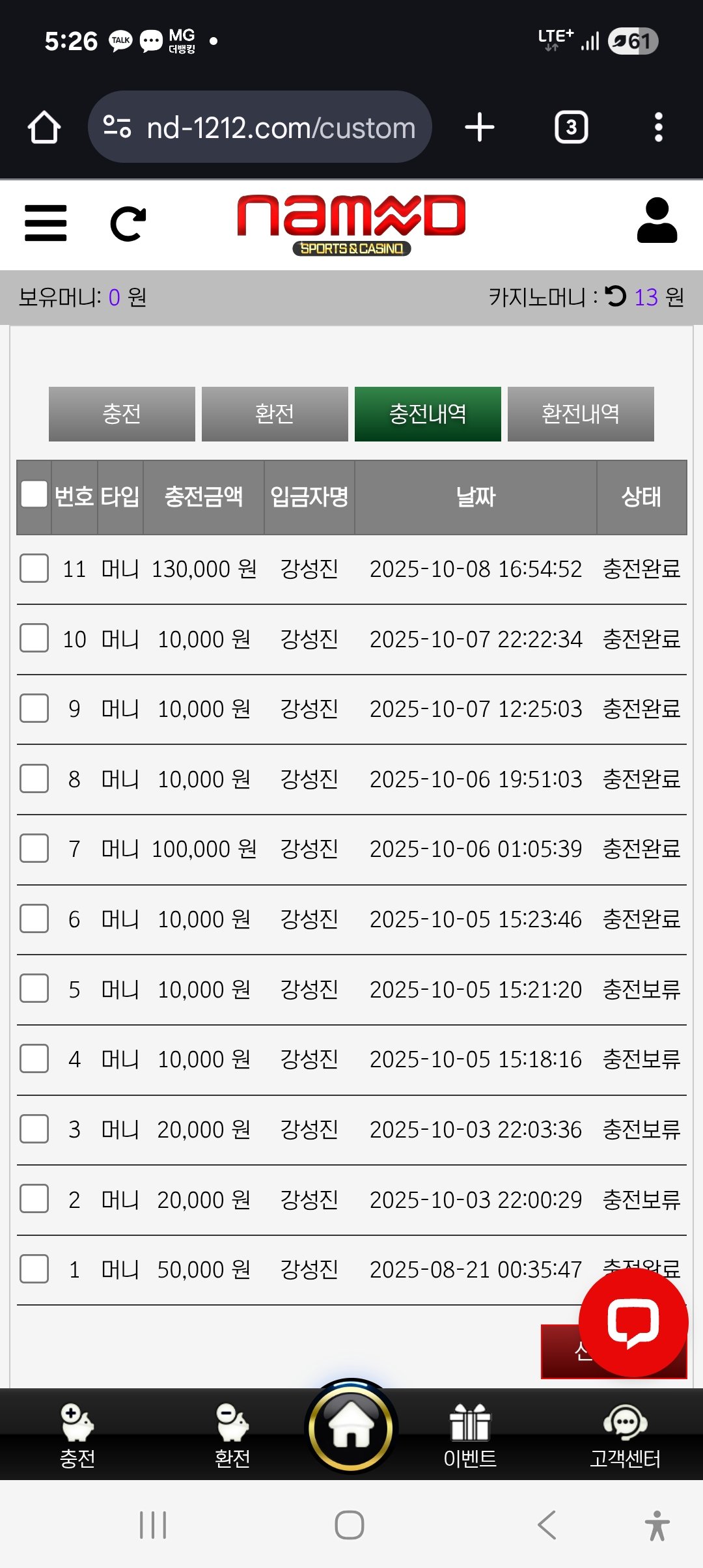Open the red live chat bubble
This screenshot has width=703, height=1568.
(633, 1322)
